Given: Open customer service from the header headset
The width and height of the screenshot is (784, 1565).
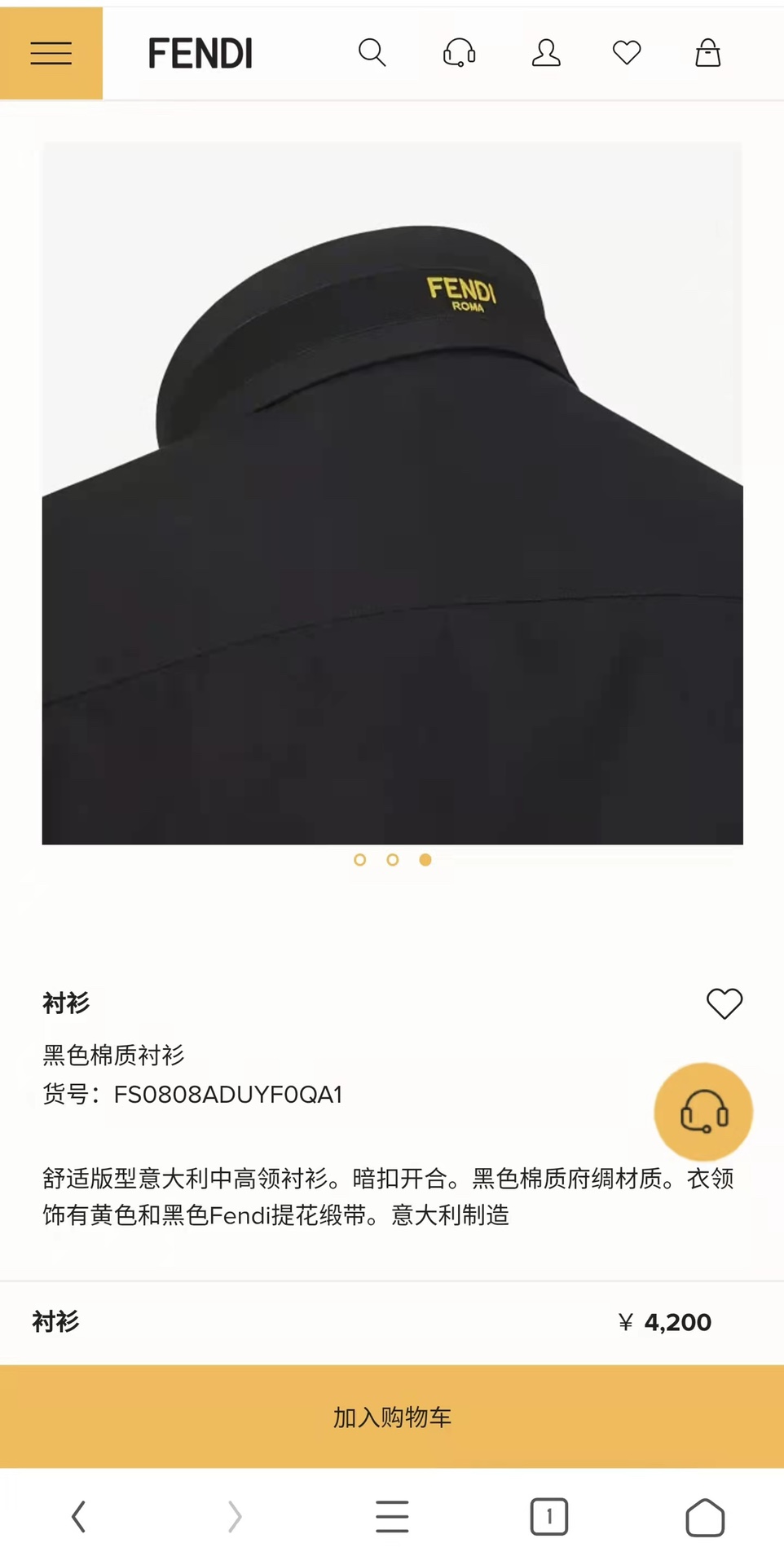Looking at the screenshot, I should pos(460,53).
